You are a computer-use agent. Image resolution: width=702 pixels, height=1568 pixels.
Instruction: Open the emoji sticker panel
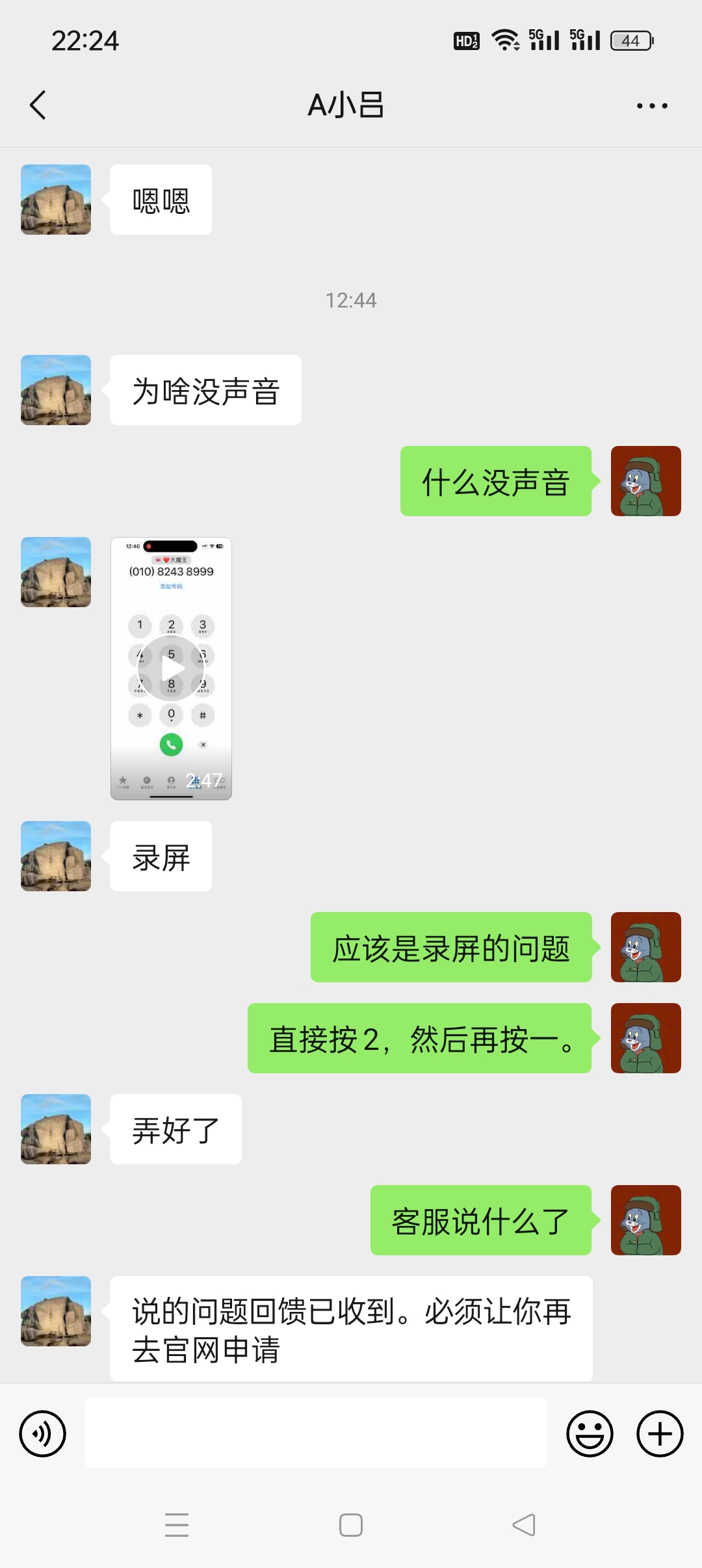[590, 1433]
